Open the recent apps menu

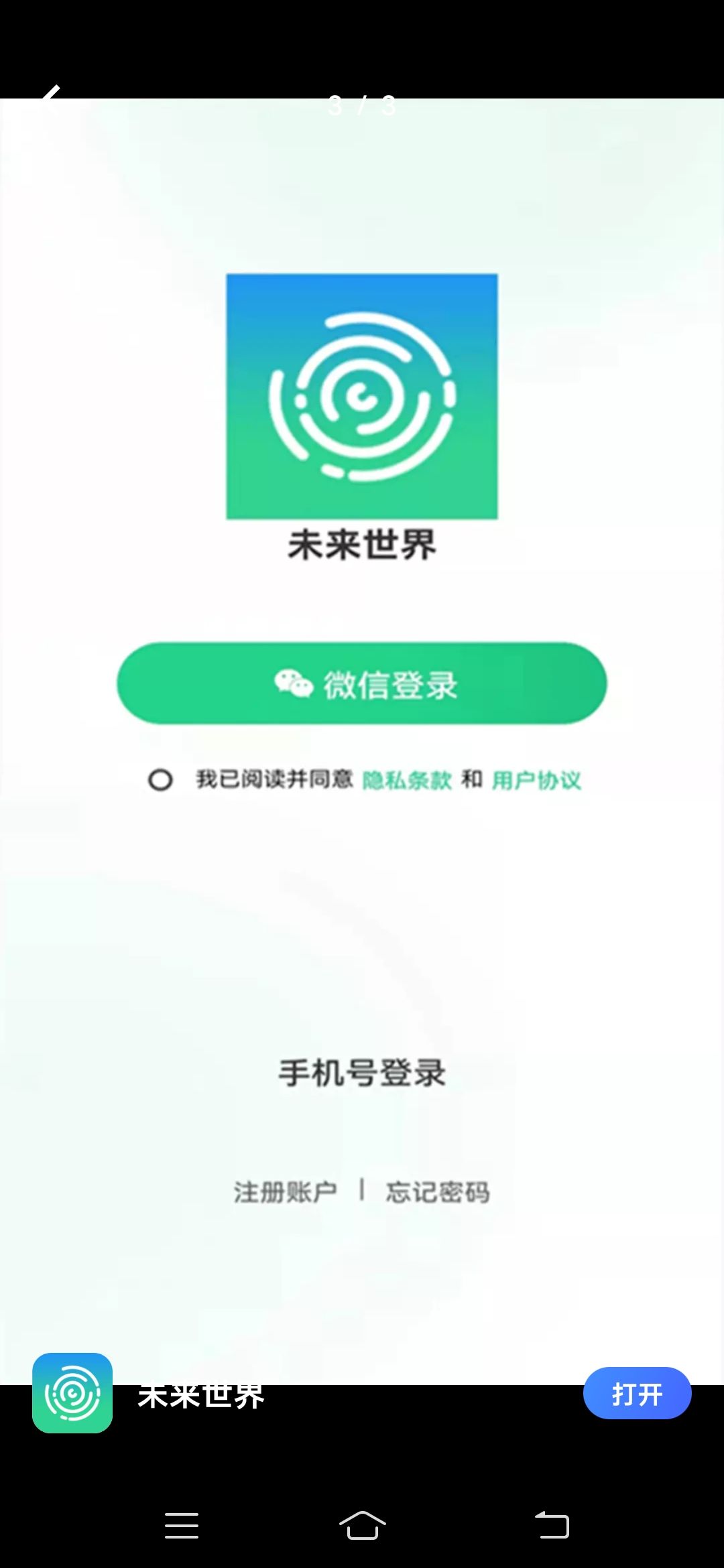point(182,1526)
